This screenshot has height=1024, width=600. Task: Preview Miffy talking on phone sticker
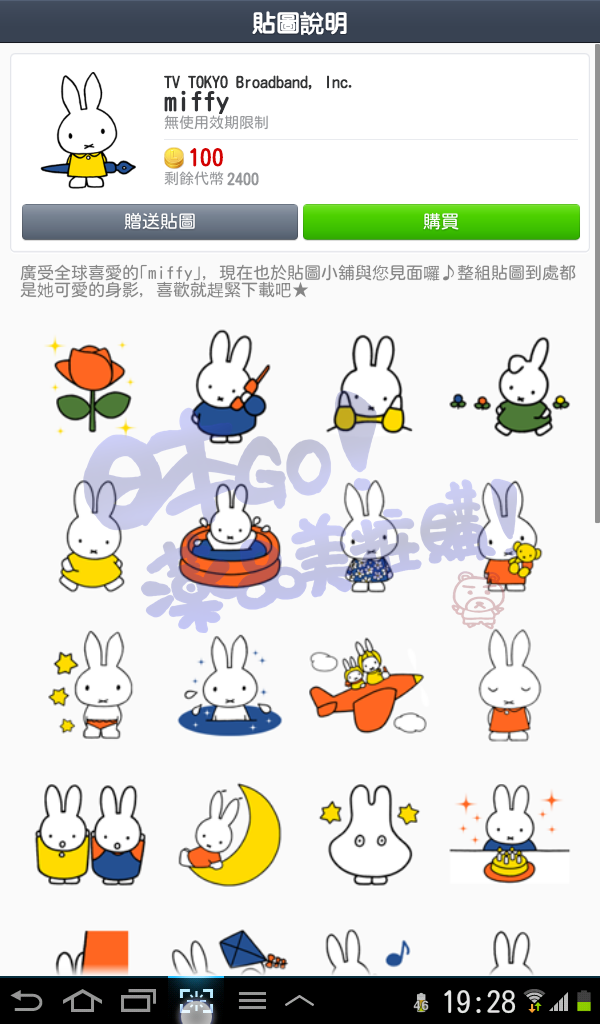[229, 384]
